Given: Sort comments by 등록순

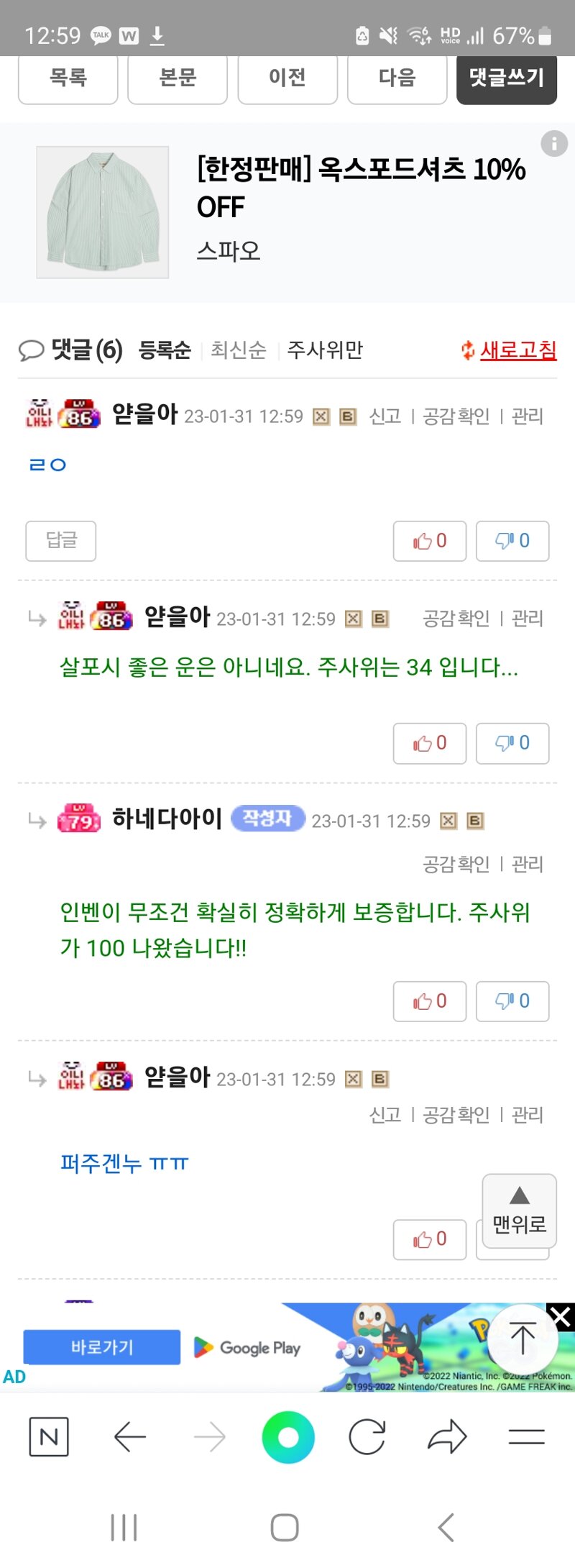Looking at the screenshot, I should point(165,350).
